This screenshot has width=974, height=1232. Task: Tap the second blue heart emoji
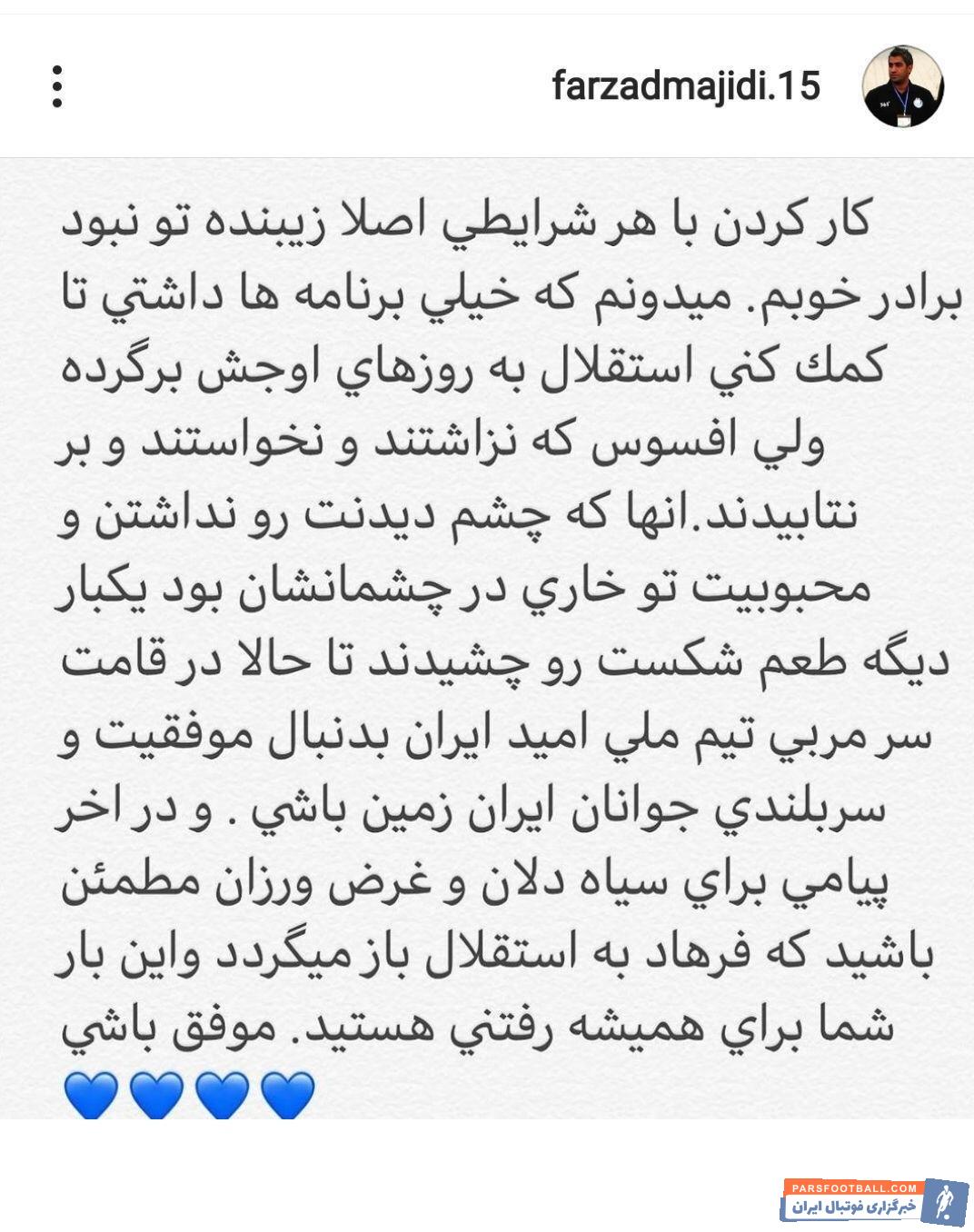click(x=158, y=1093)
